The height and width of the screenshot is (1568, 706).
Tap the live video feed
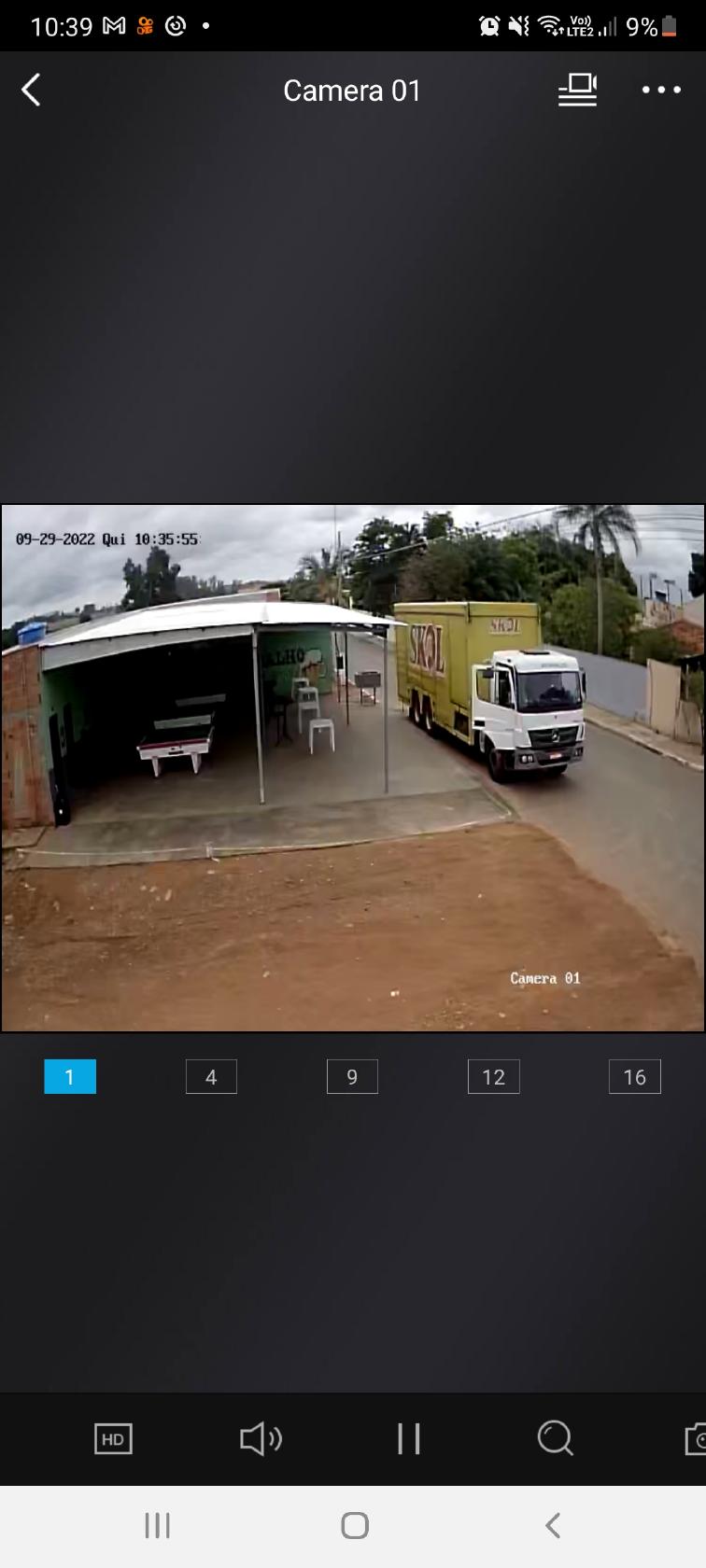click(x=353, y=765)
